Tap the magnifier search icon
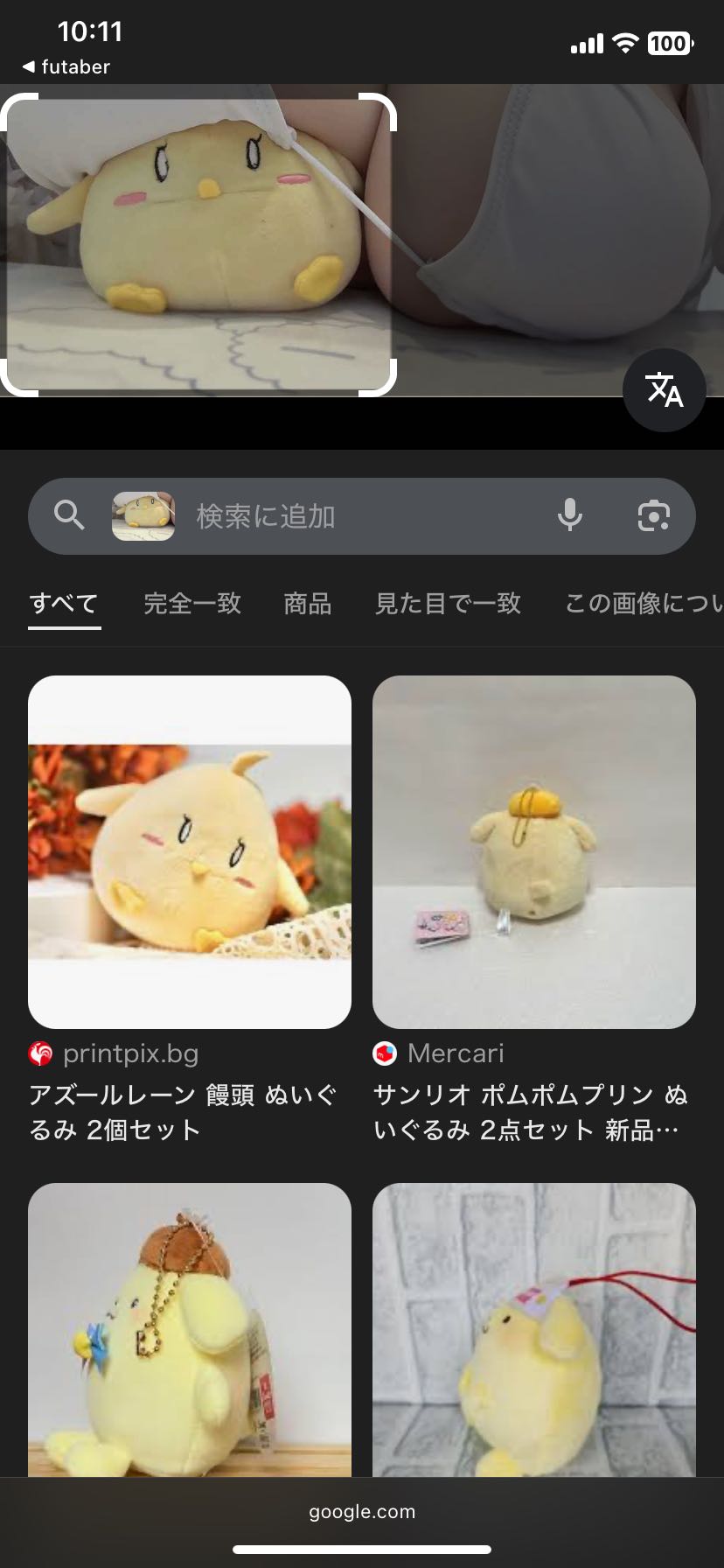 69,516
